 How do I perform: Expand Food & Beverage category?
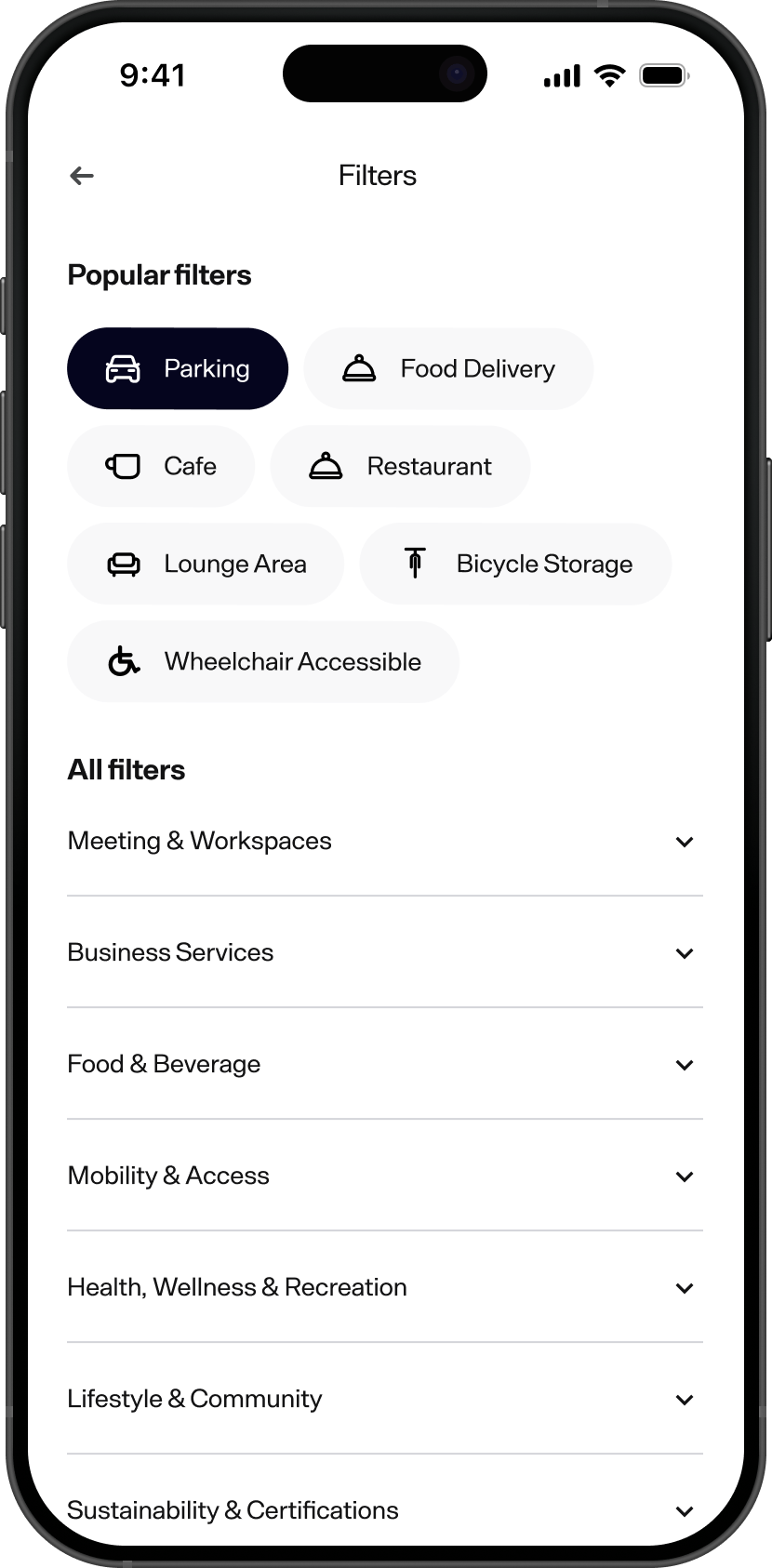point(384,1065)
